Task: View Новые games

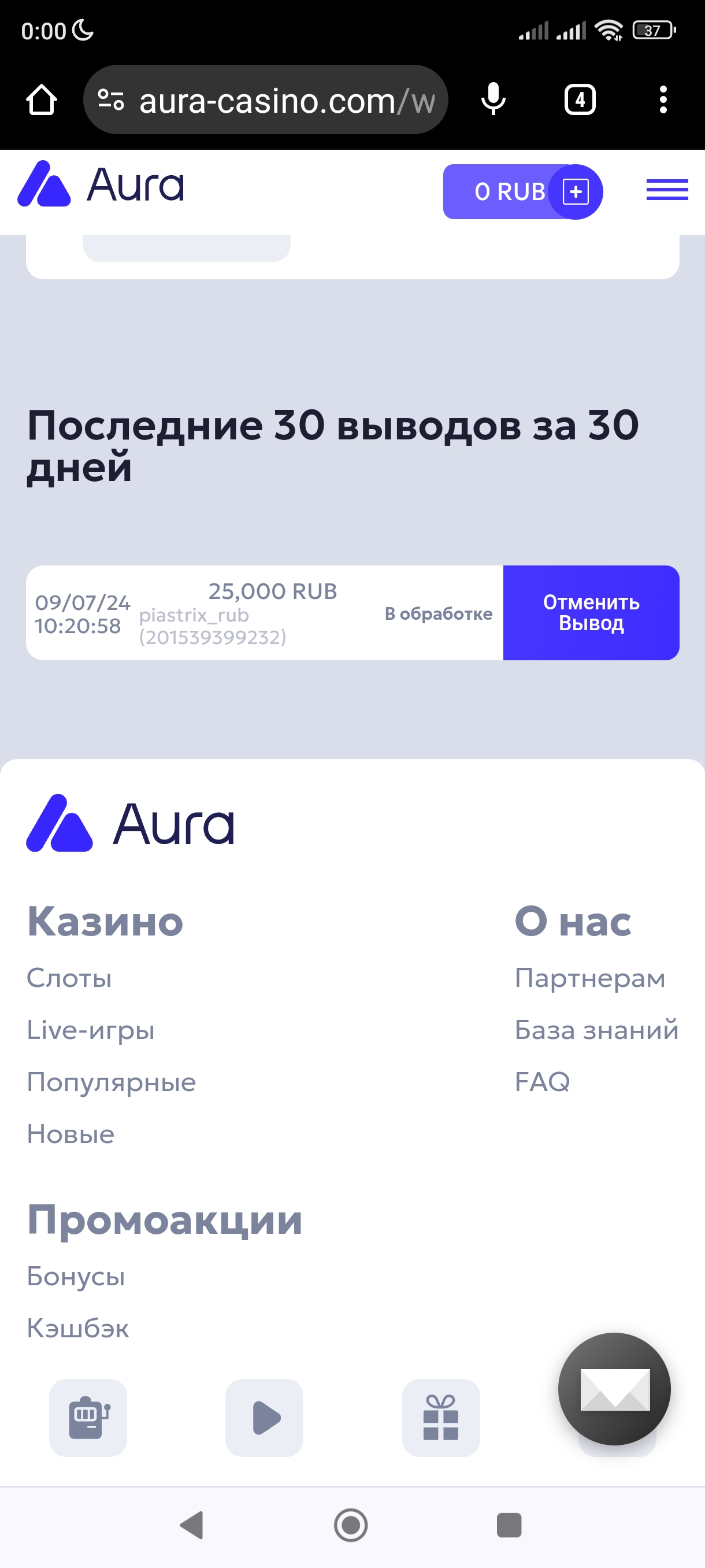Action: point(70,1134)
